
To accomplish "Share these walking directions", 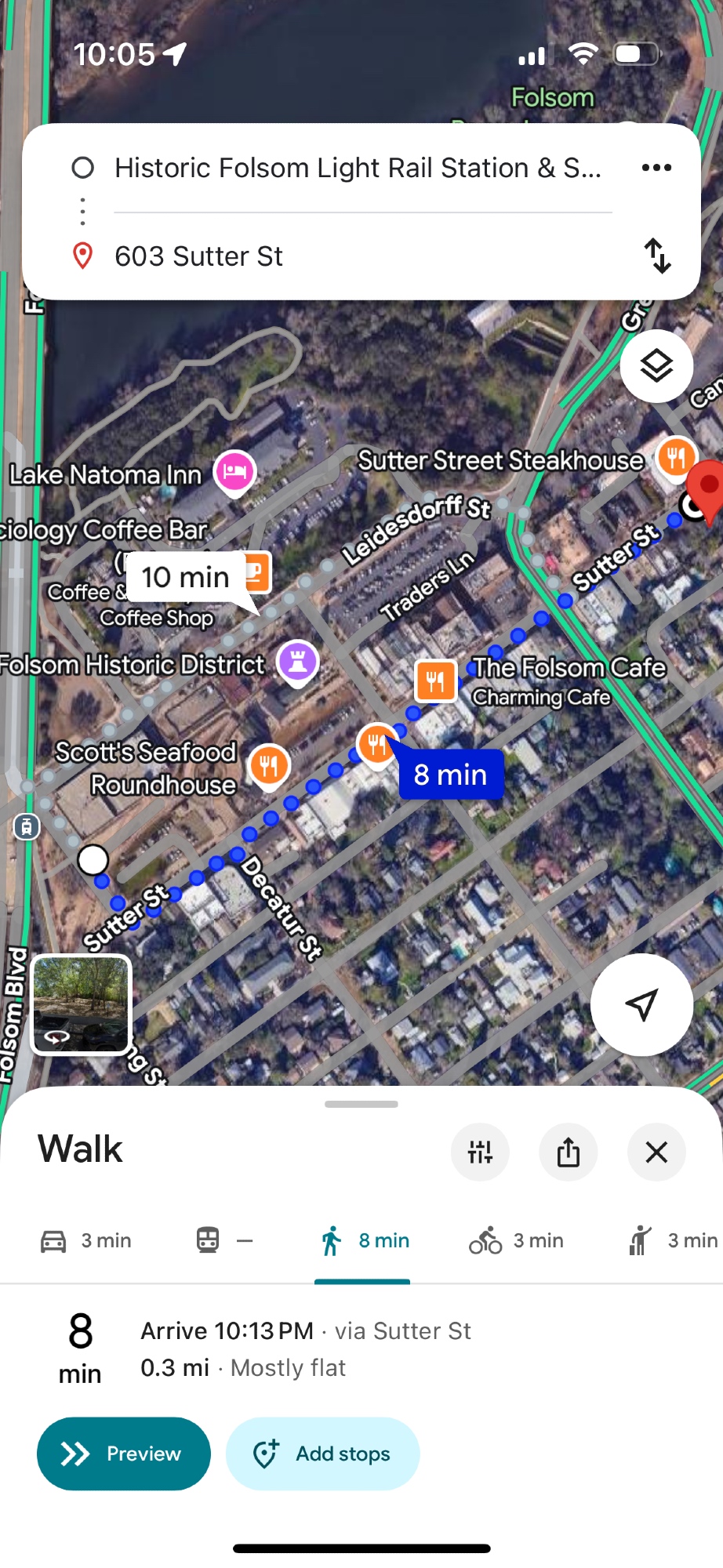I will click(x=569, y=1152).
